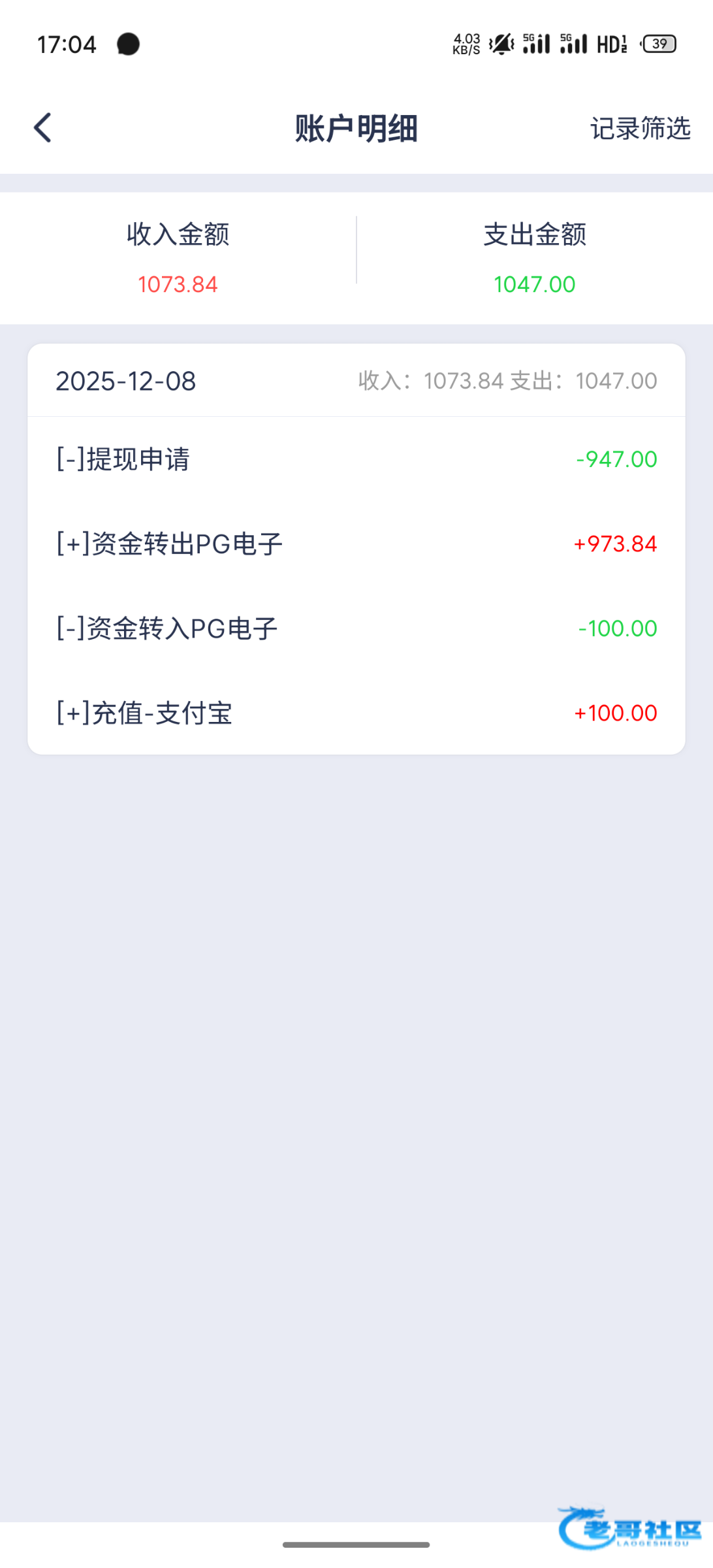Open the 提现申请 -947.00 record
713x1568 pixels.
pyautogui.click(x=356, y=459)
